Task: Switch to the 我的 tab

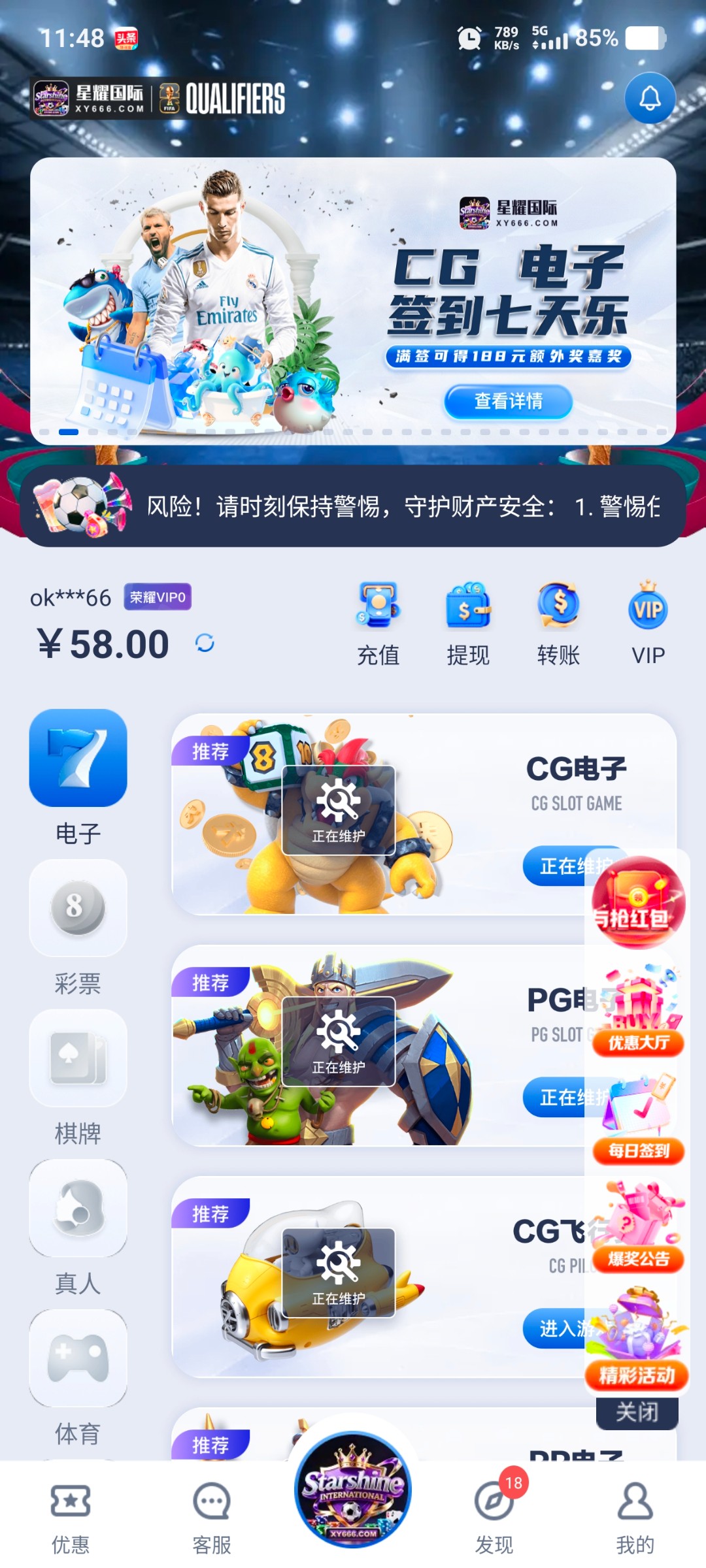Action: pyautogui.click(x=635, y=1517)
